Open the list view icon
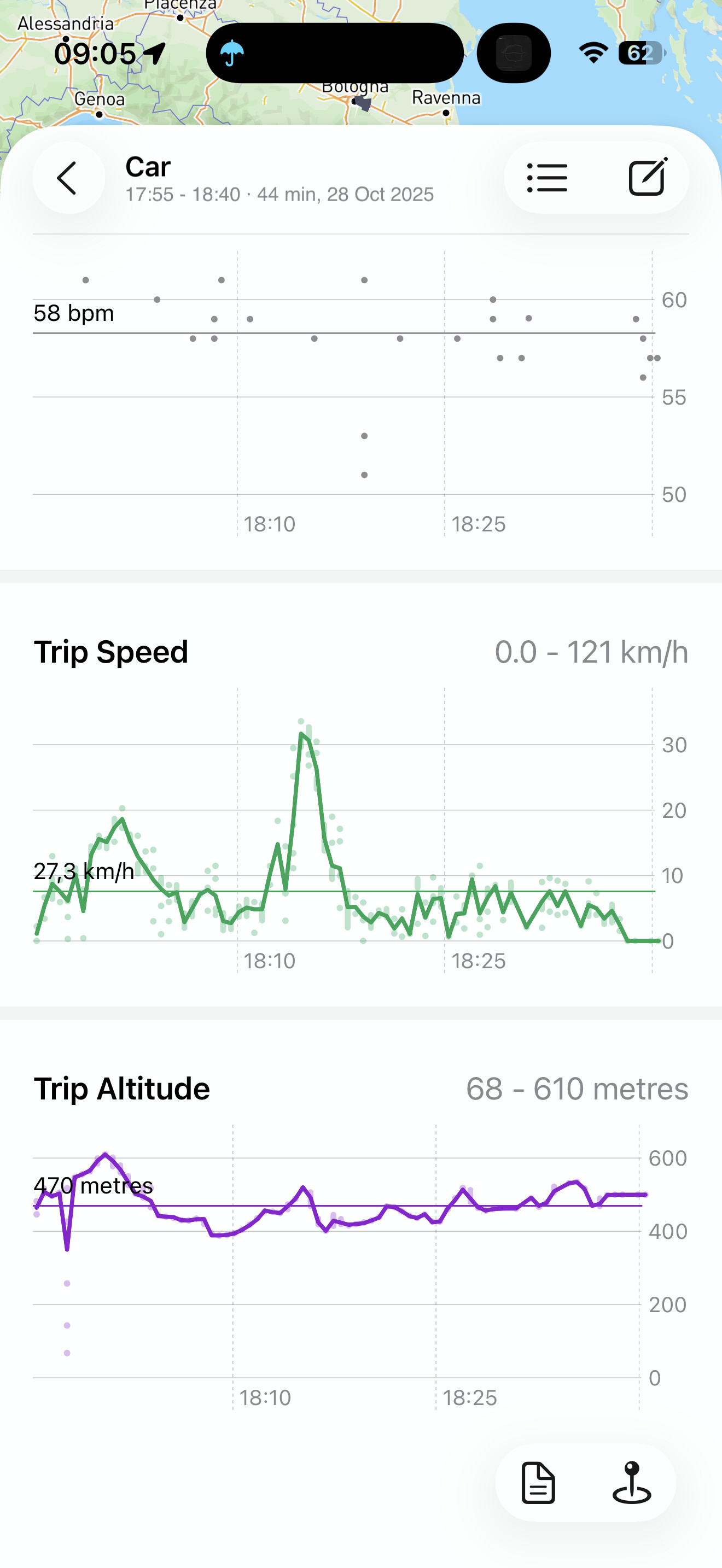 coord(546,178)
